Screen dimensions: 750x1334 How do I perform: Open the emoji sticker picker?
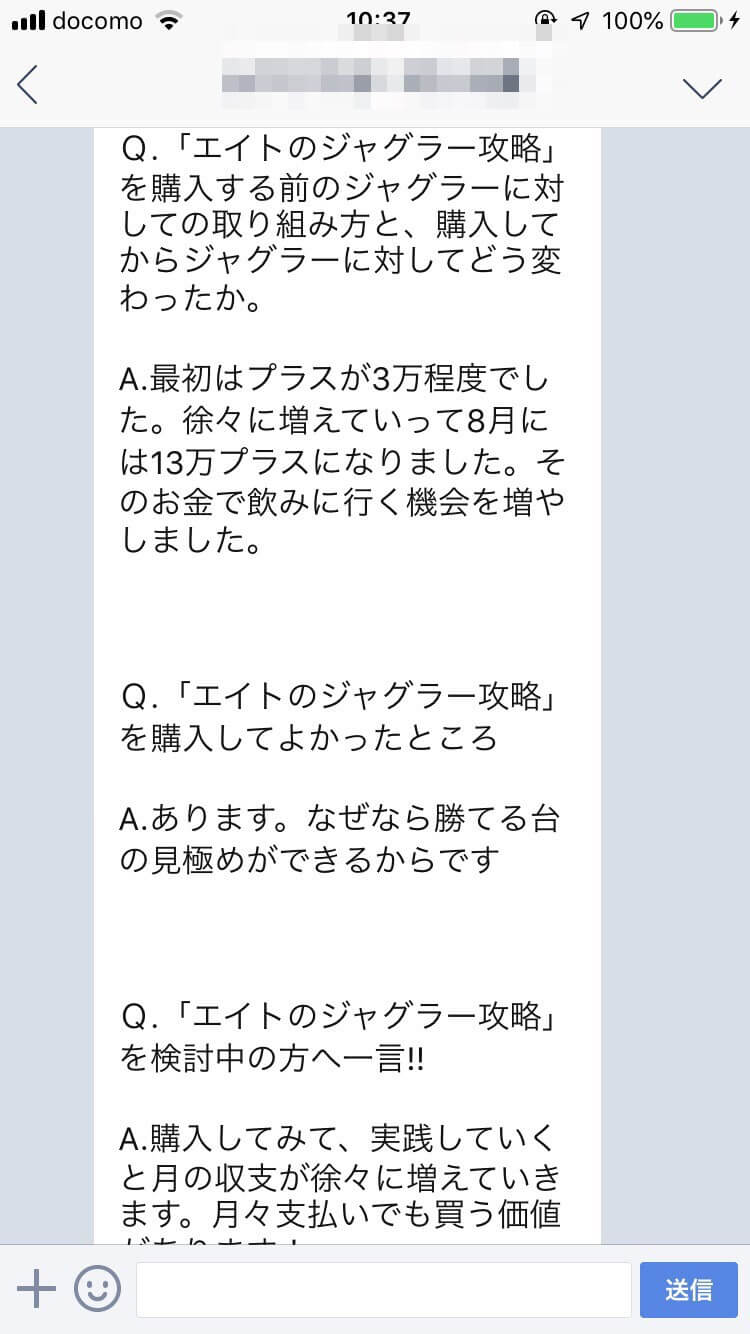pyautogui.click(x=97, y=1289)
